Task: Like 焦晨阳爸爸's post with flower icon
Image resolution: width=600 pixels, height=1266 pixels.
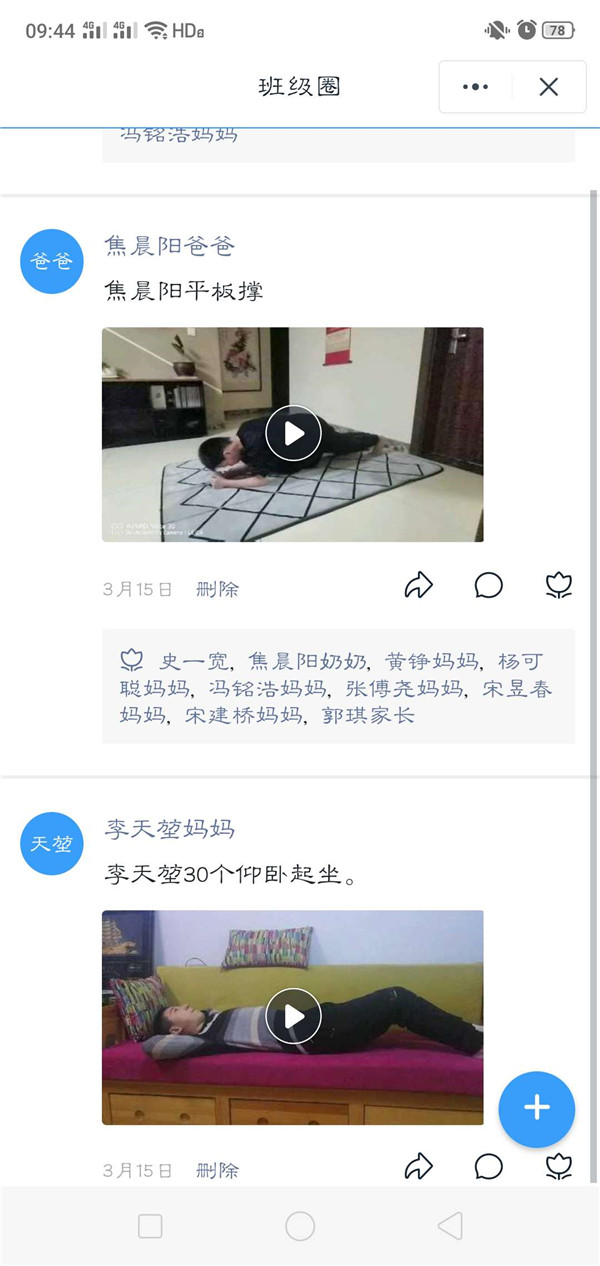Action: [558, 586]
